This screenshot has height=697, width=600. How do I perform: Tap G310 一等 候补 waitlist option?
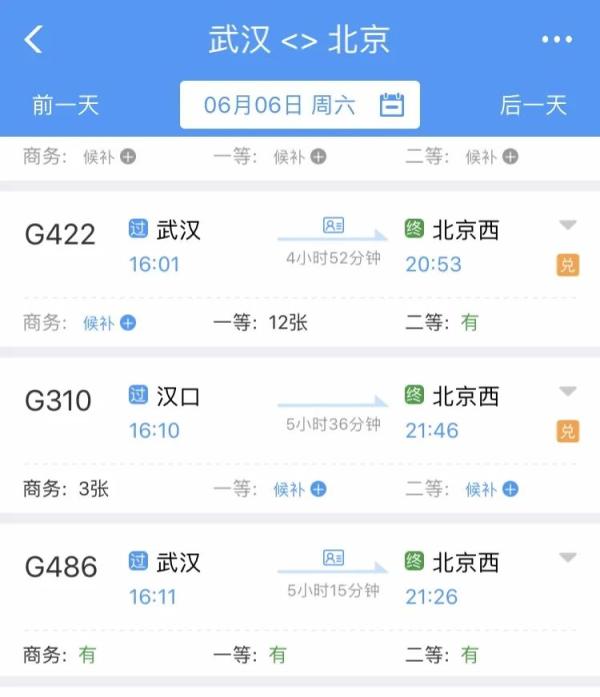click(x=300, y=489)
